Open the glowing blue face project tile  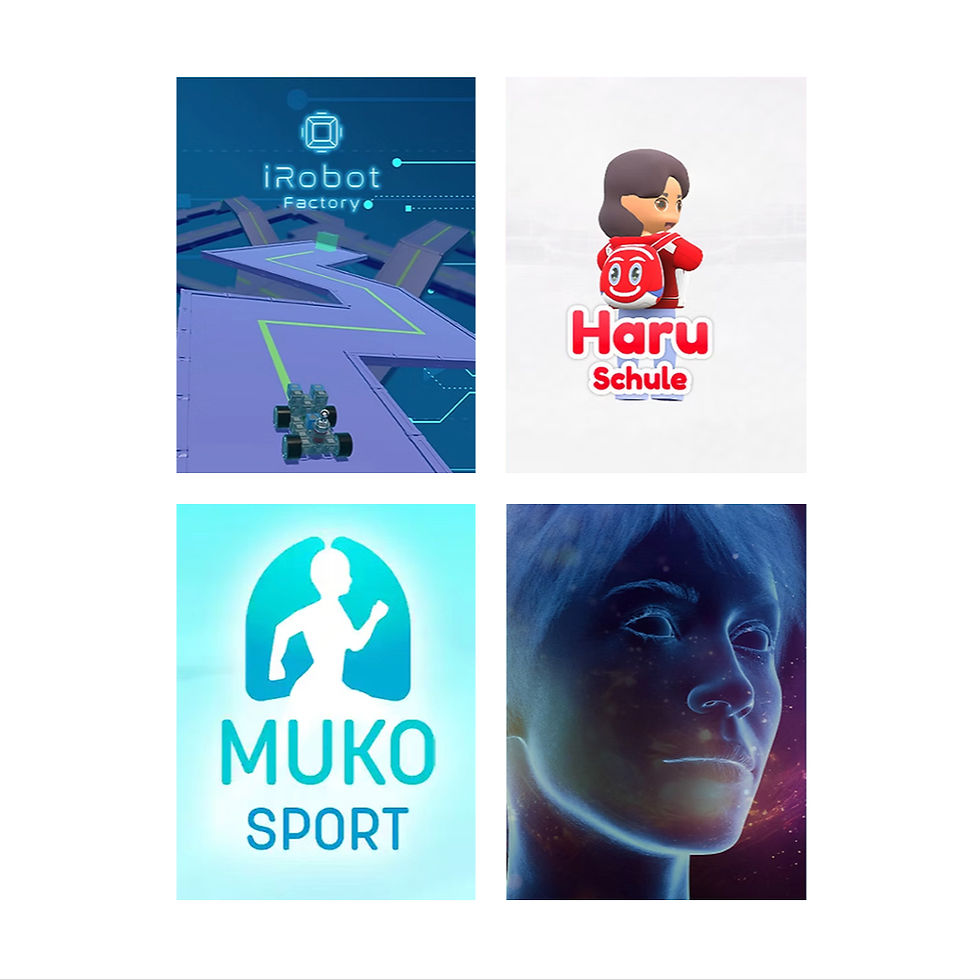[x=655, y=701]
